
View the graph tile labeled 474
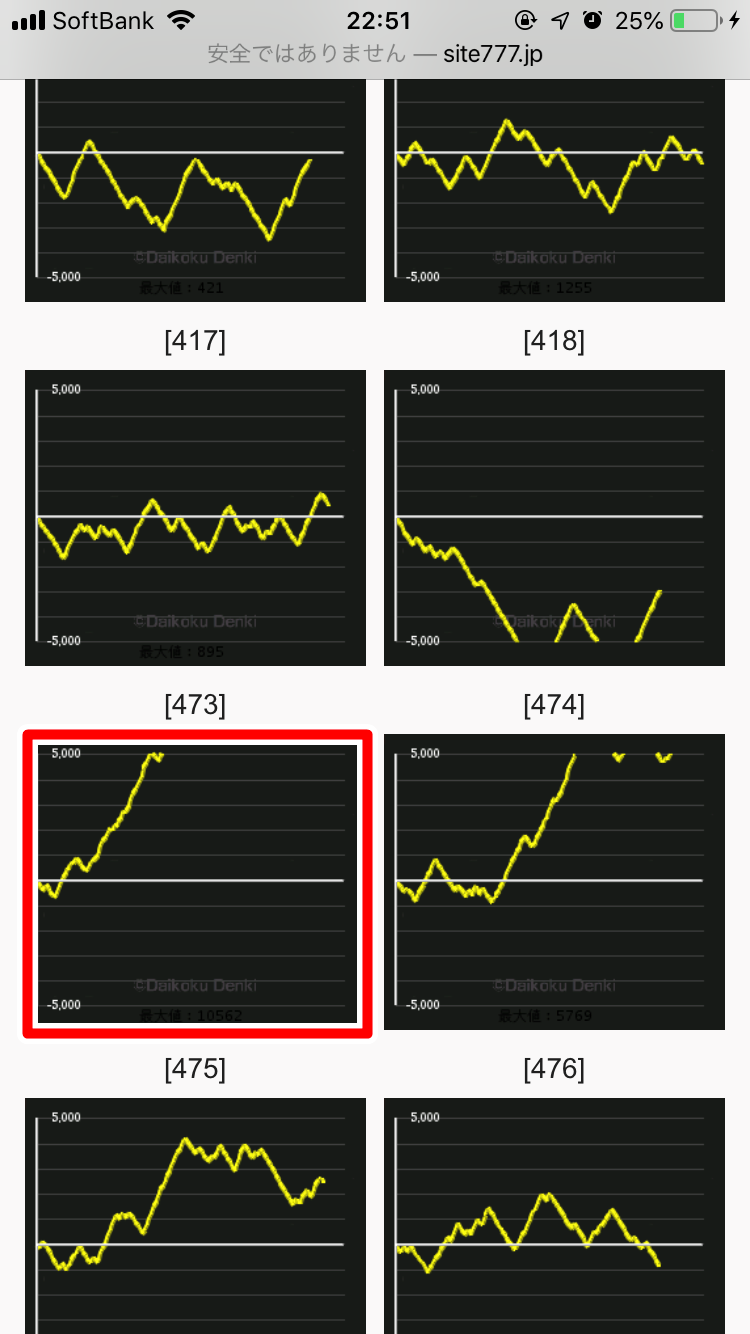[554, 518]
